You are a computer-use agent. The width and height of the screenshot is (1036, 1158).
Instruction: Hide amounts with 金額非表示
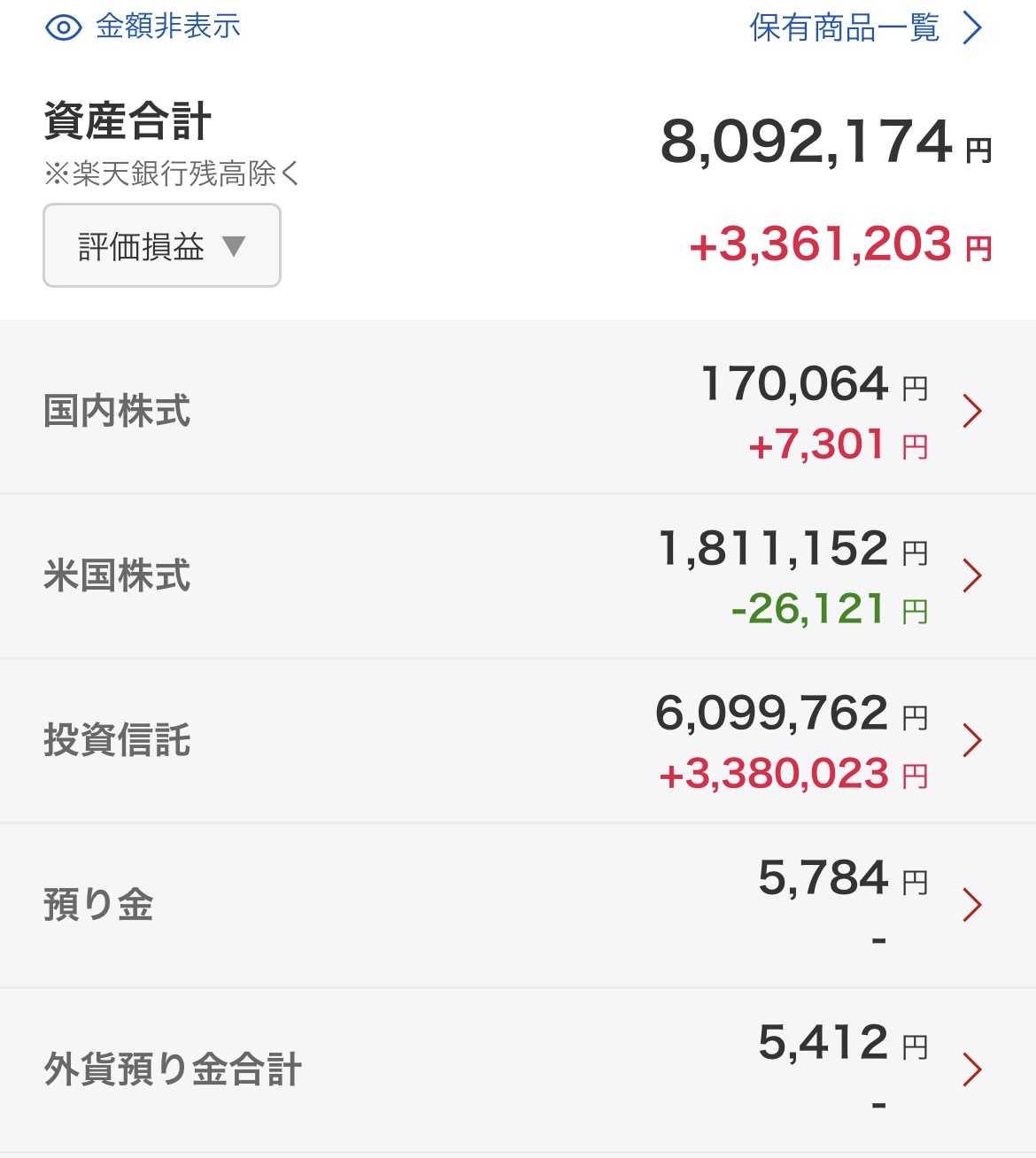coord(143,27)
